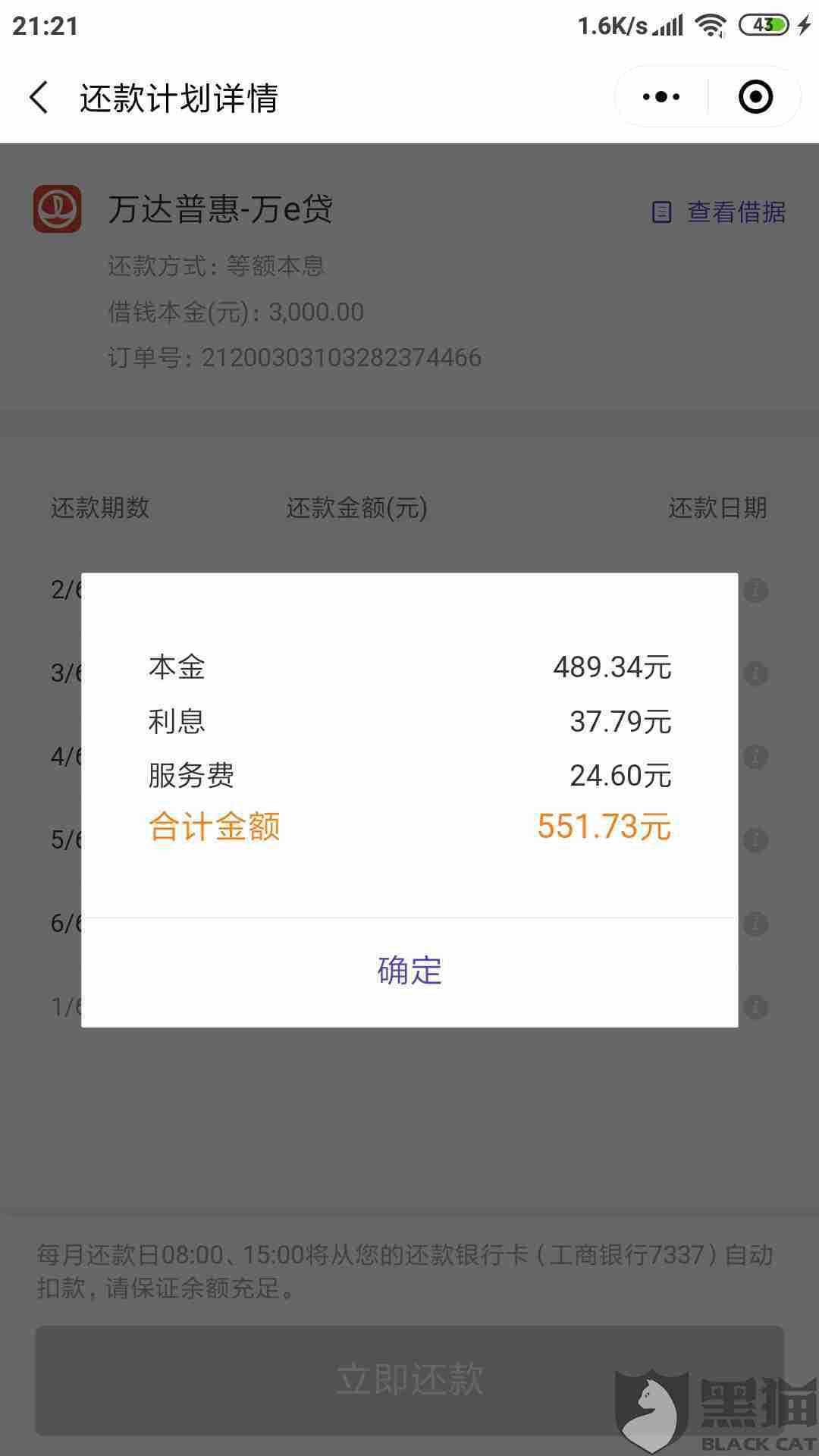Confirm the dialog with 确定
Screen dimensions: 819x1456
pos(409,971)
